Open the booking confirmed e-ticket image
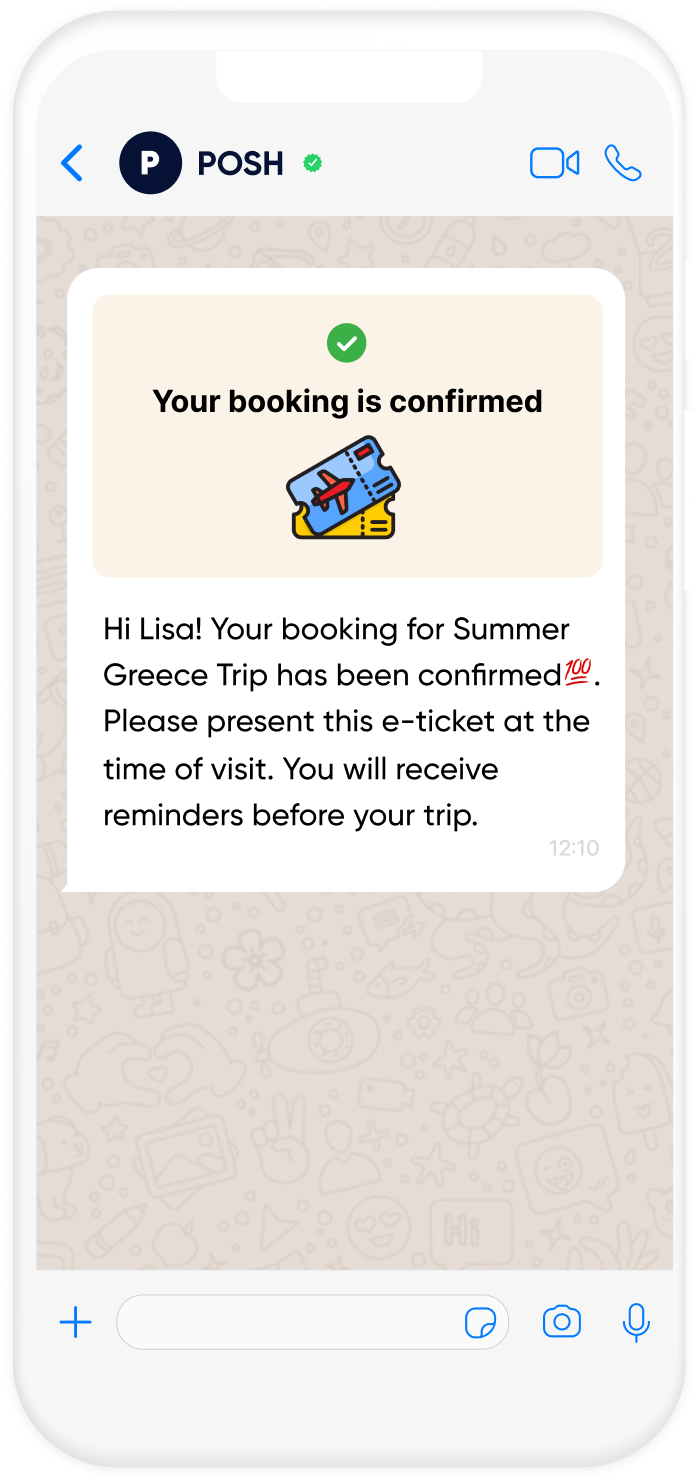The image size is (698, 1482). 347,436
